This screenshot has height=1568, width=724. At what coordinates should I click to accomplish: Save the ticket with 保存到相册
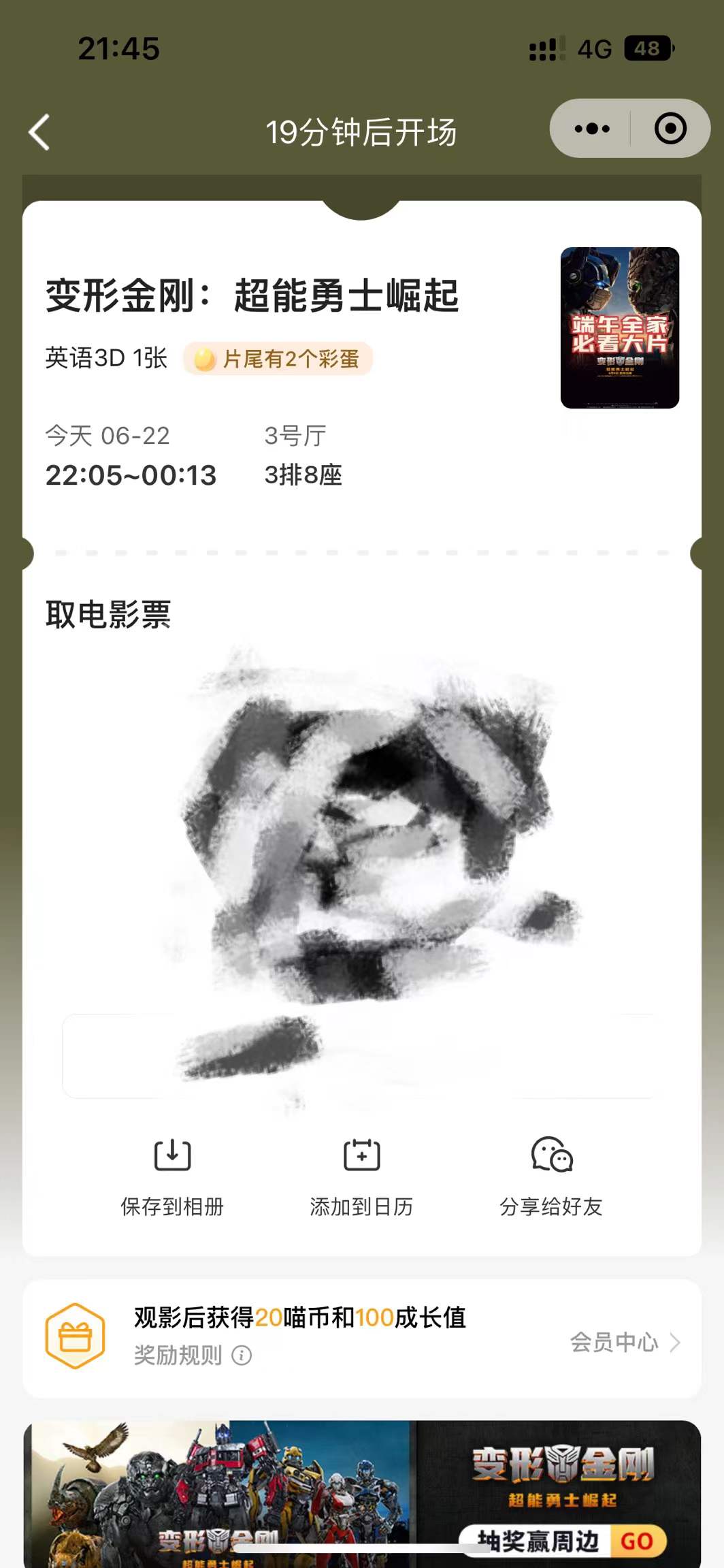point(172,1174)
